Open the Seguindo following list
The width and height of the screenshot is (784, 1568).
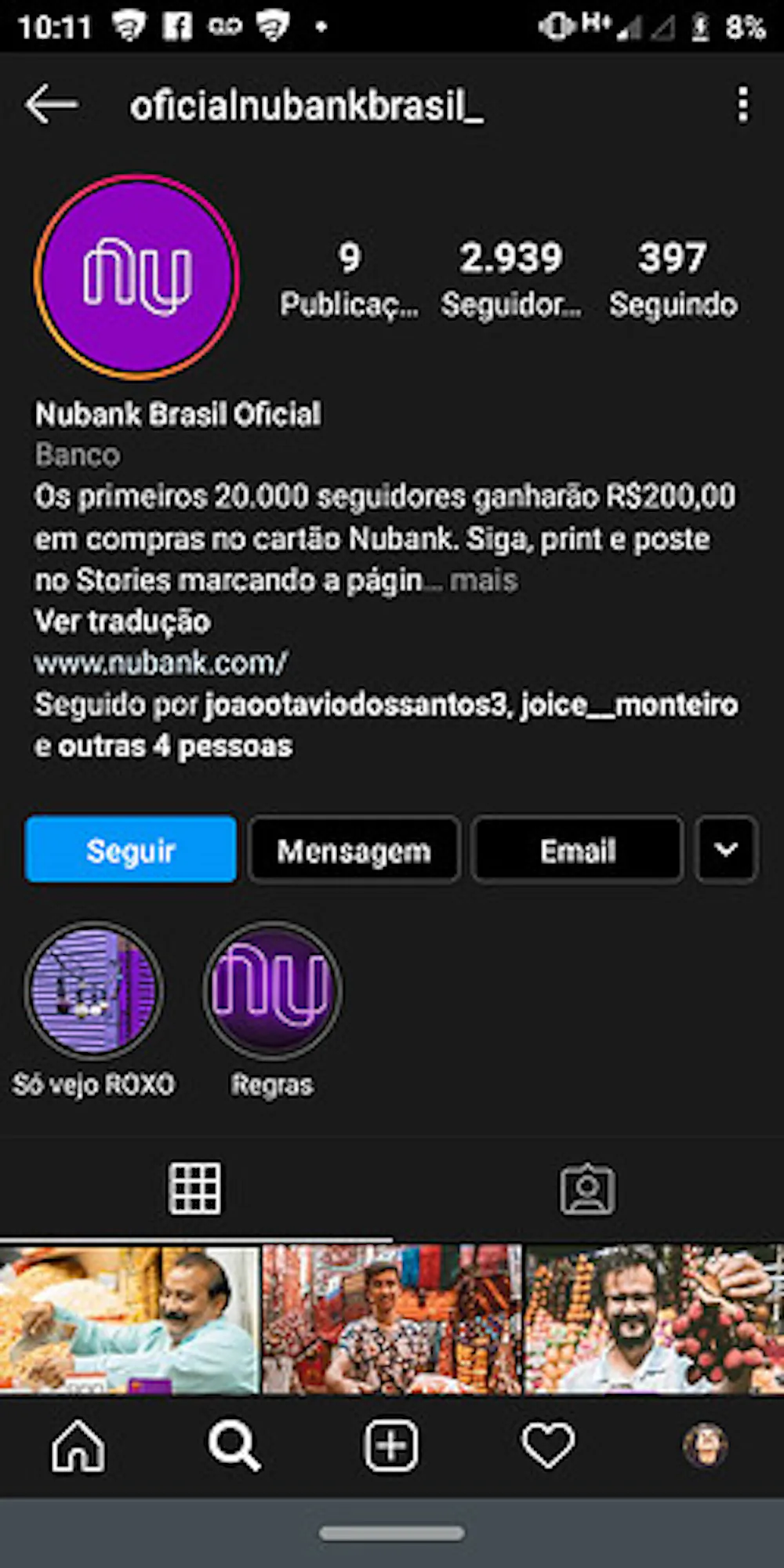[x=673, y=279]
